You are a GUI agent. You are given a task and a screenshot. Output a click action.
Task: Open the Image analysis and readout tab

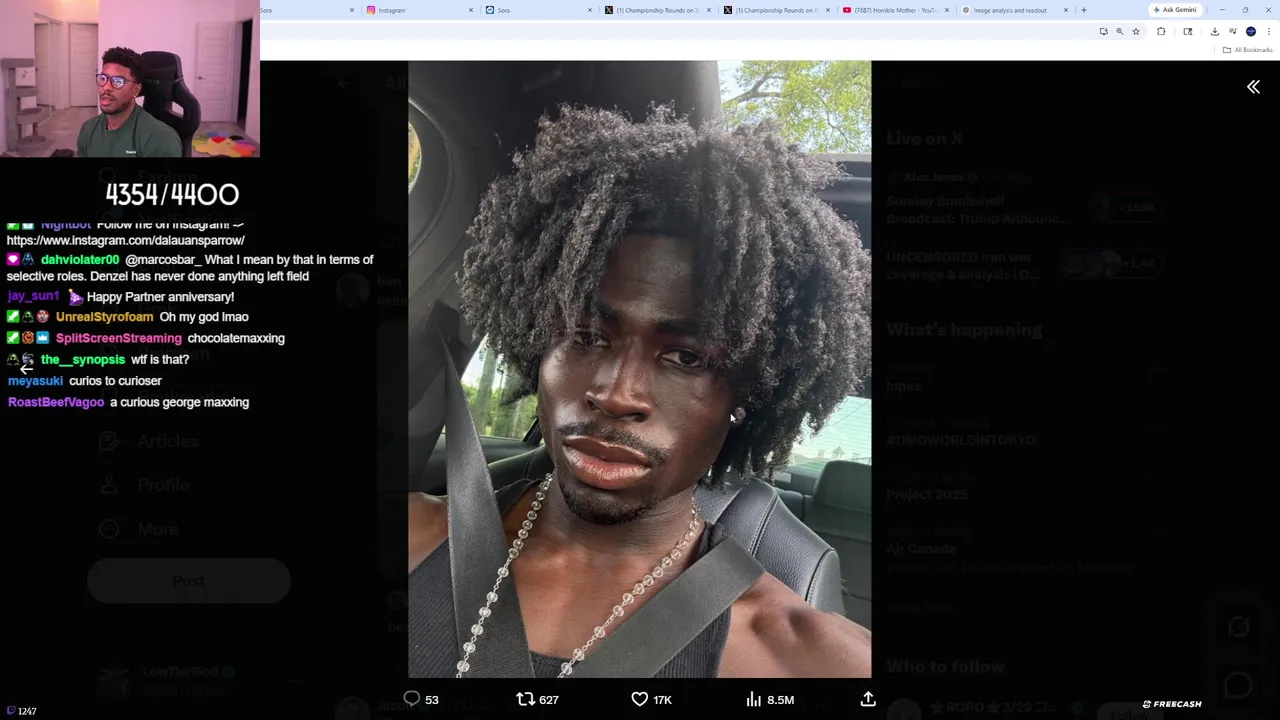1010,10
